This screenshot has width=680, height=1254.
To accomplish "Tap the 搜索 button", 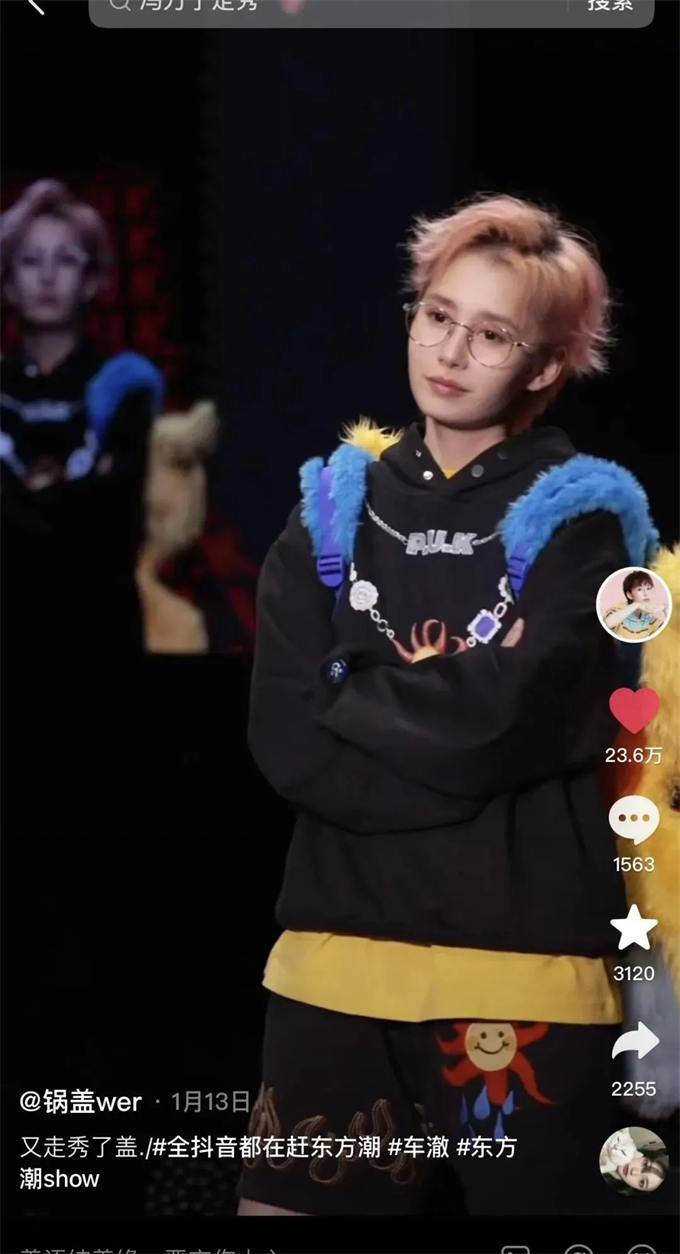I will (610, 6).
